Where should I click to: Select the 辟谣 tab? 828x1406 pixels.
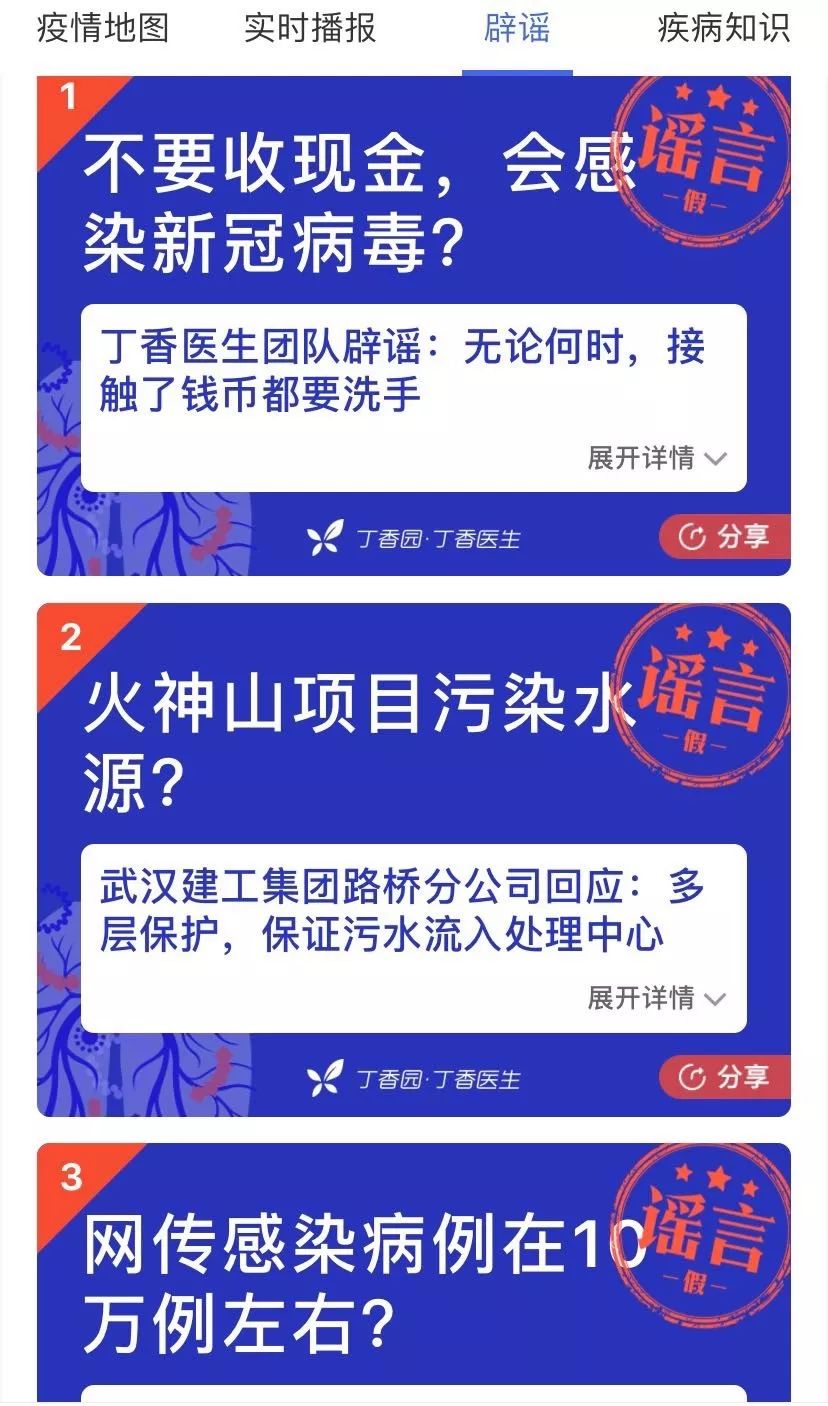click(517, 28)
